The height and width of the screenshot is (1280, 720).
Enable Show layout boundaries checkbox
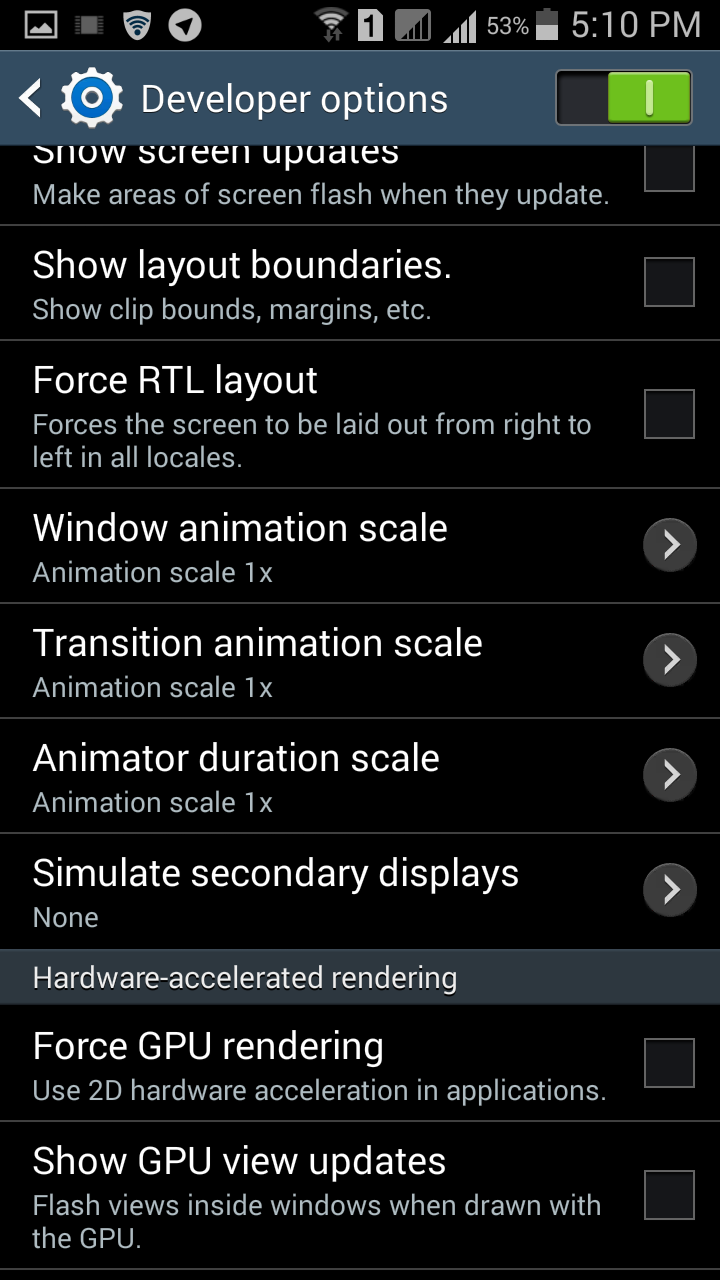[x=669, y=282]
